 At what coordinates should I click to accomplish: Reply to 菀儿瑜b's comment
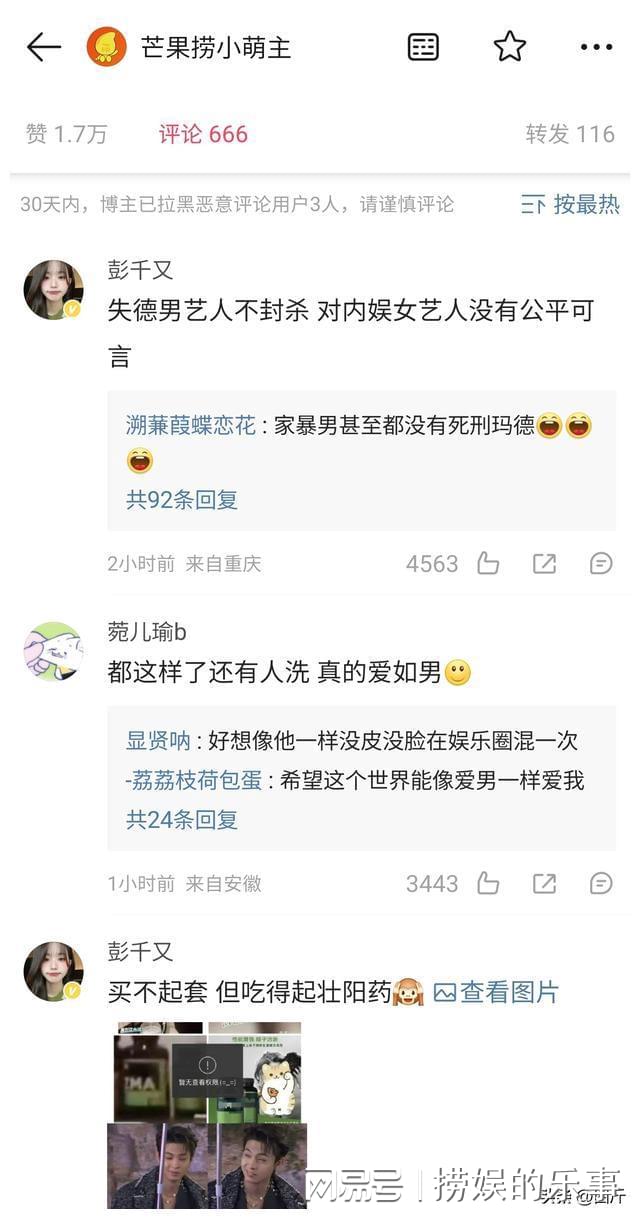click(600, 883)
